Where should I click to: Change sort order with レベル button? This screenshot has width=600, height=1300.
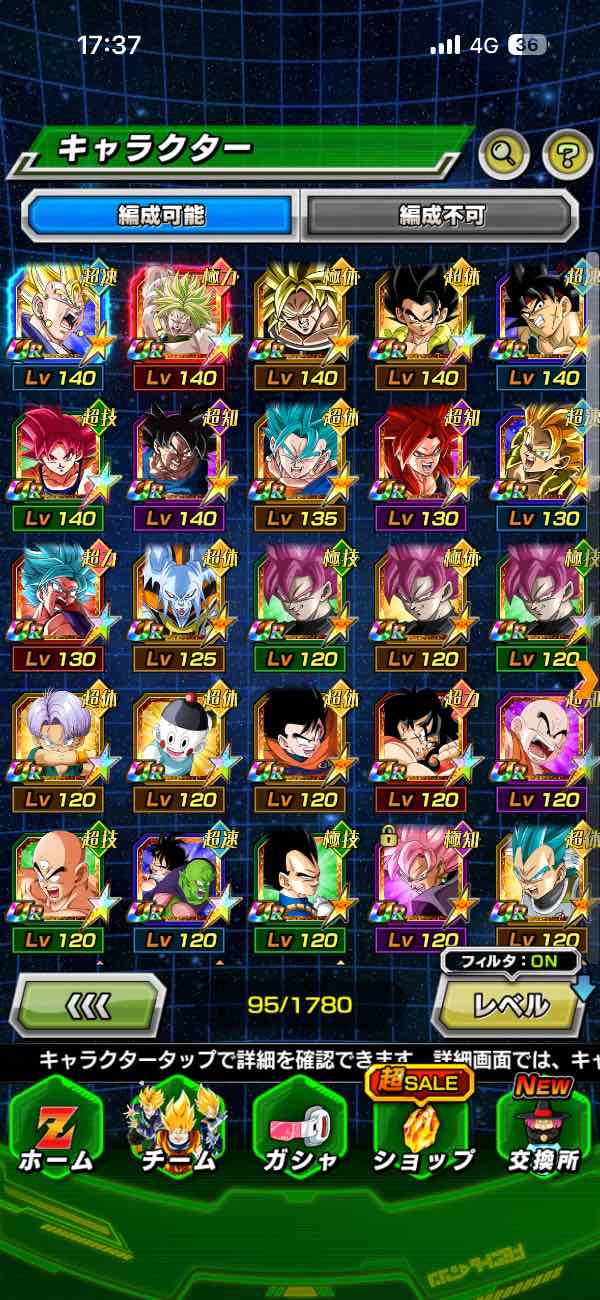(x=508, y=1004)
